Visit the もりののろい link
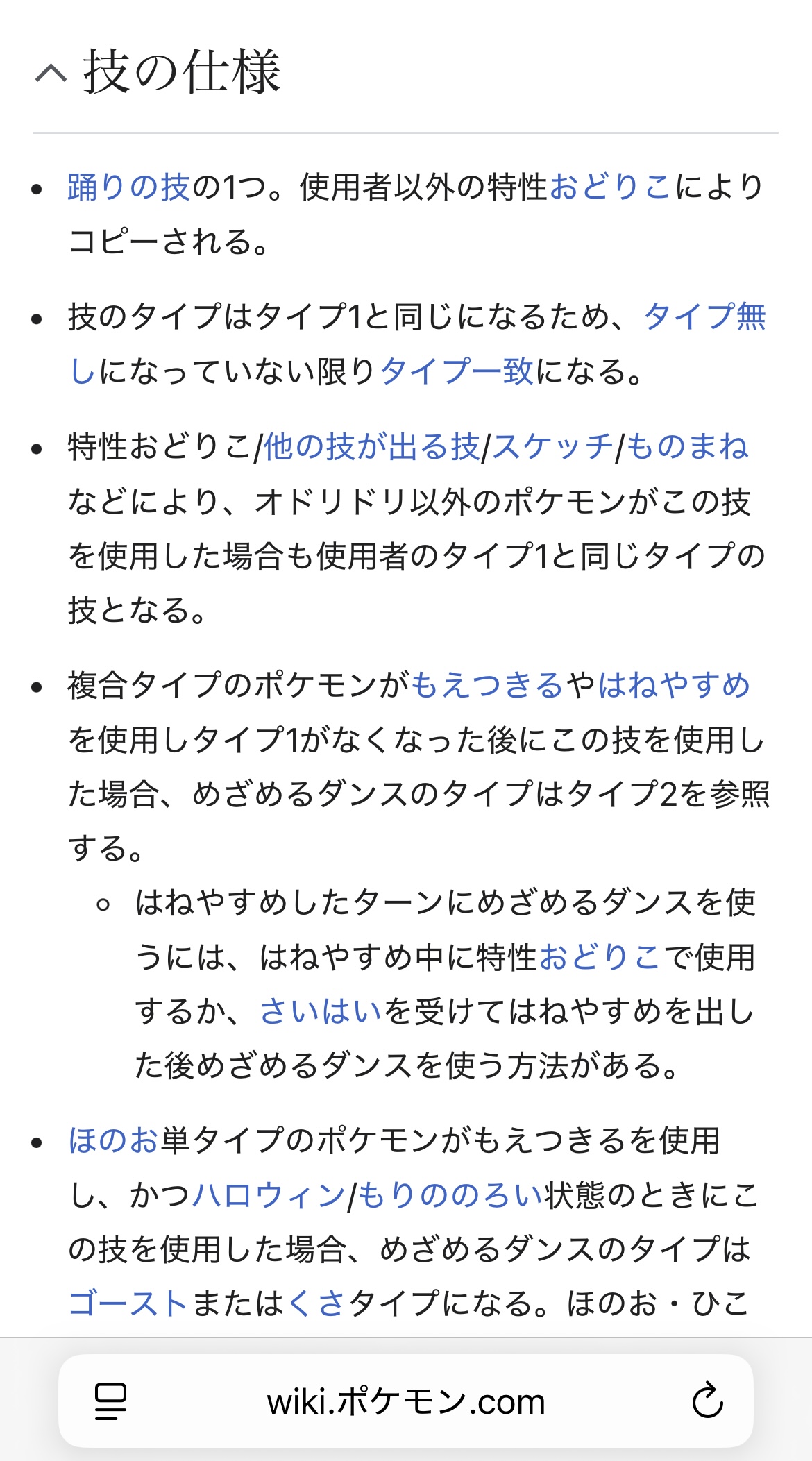Screen dimensions: 812x1461 (450, 1195)
